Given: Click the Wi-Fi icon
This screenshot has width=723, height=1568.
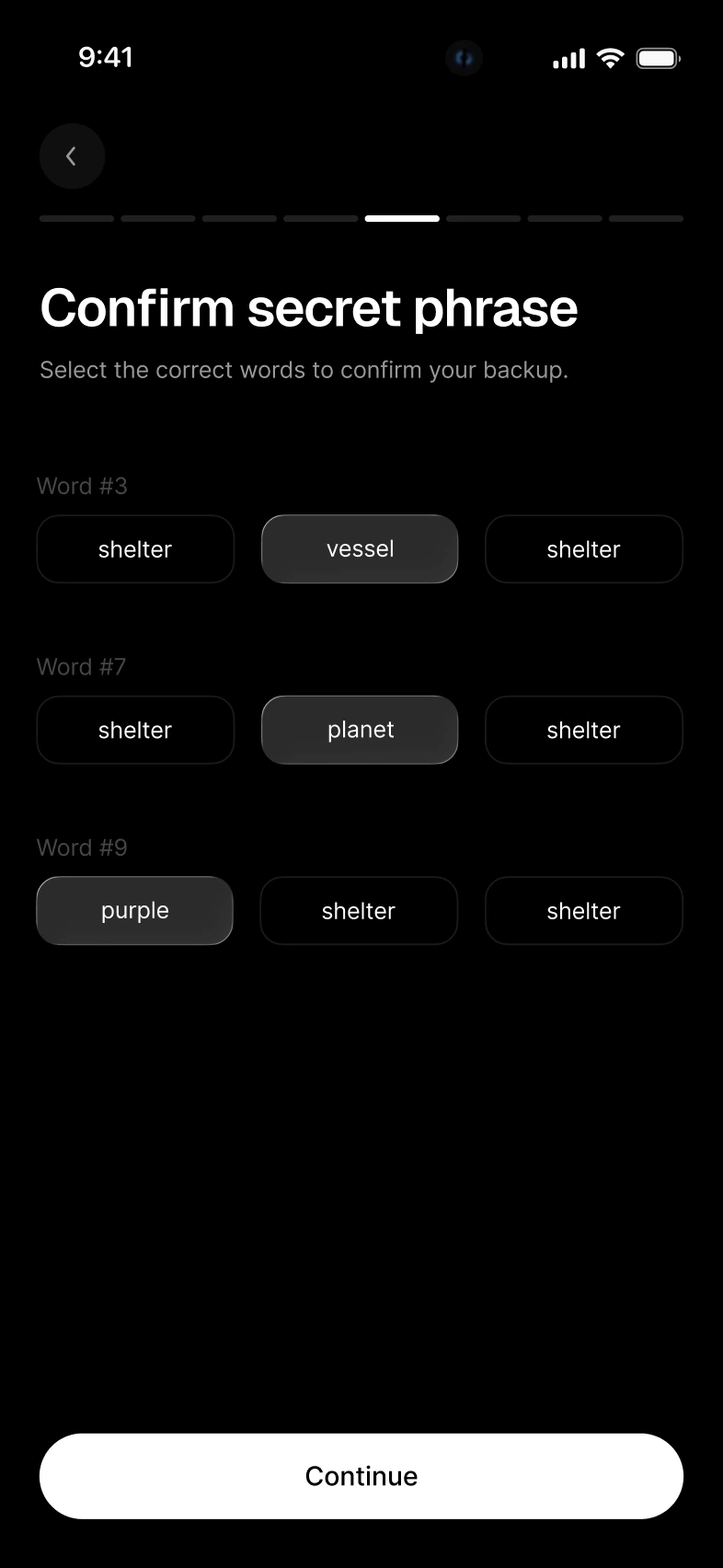Looking at the screenshot, I should [610, 57].
